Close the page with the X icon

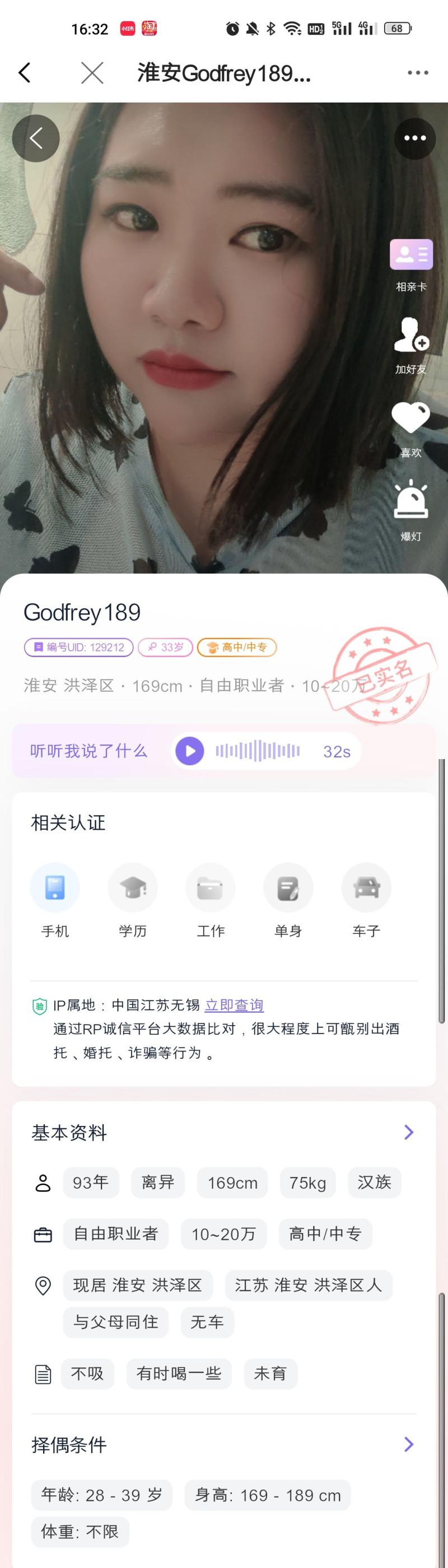click(x=92, y=73)
